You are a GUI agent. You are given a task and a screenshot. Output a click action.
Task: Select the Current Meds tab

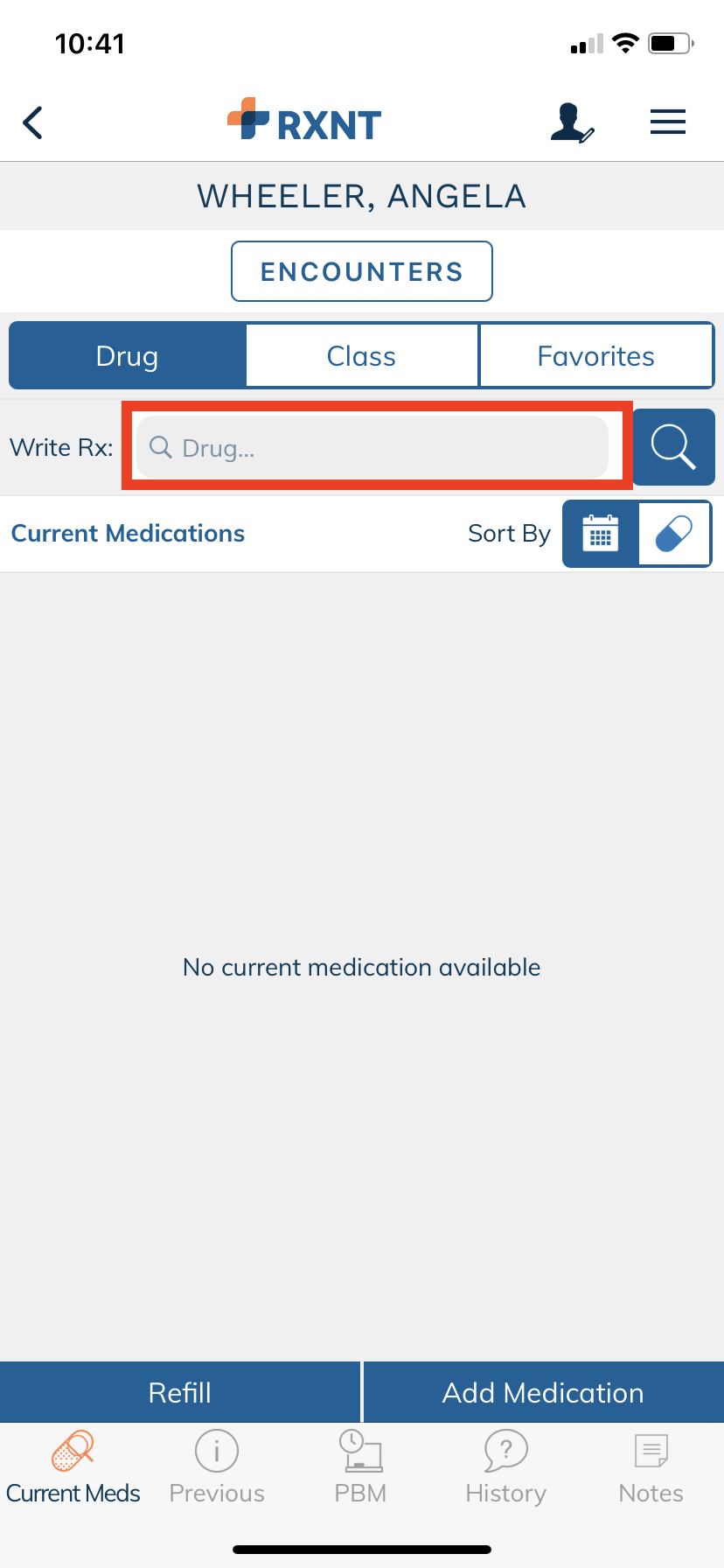pos(73,1467)
